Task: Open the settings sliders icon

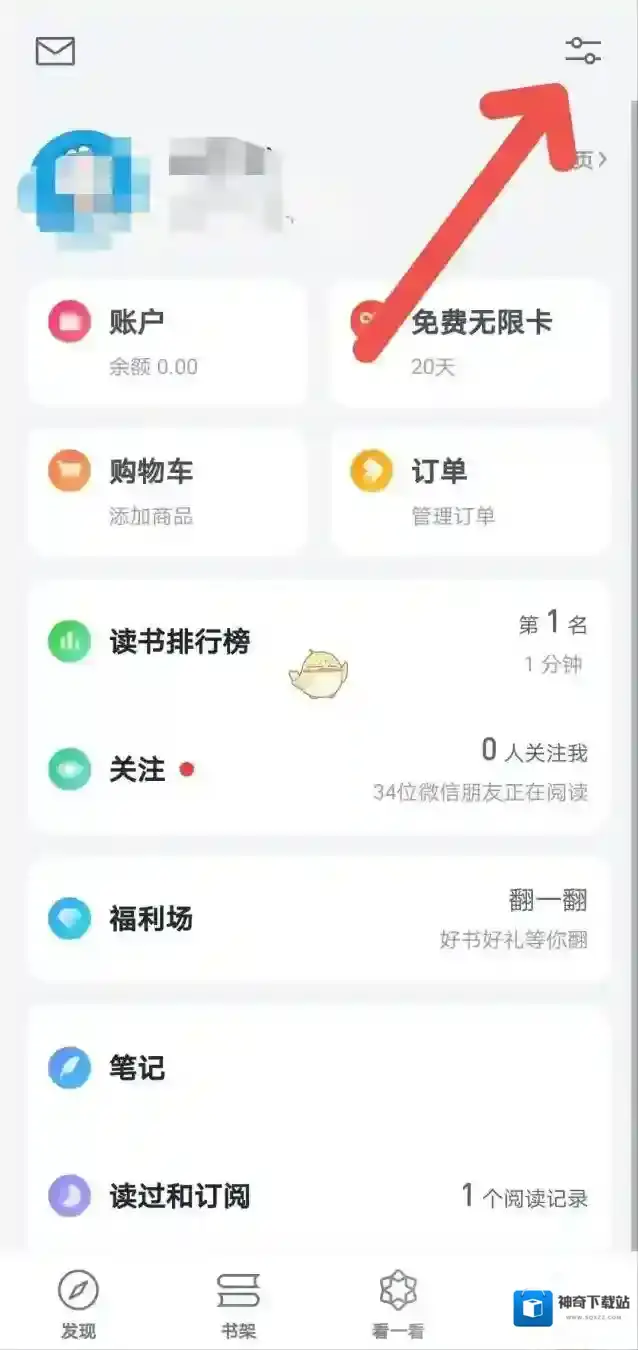Action: click(582, 51)
